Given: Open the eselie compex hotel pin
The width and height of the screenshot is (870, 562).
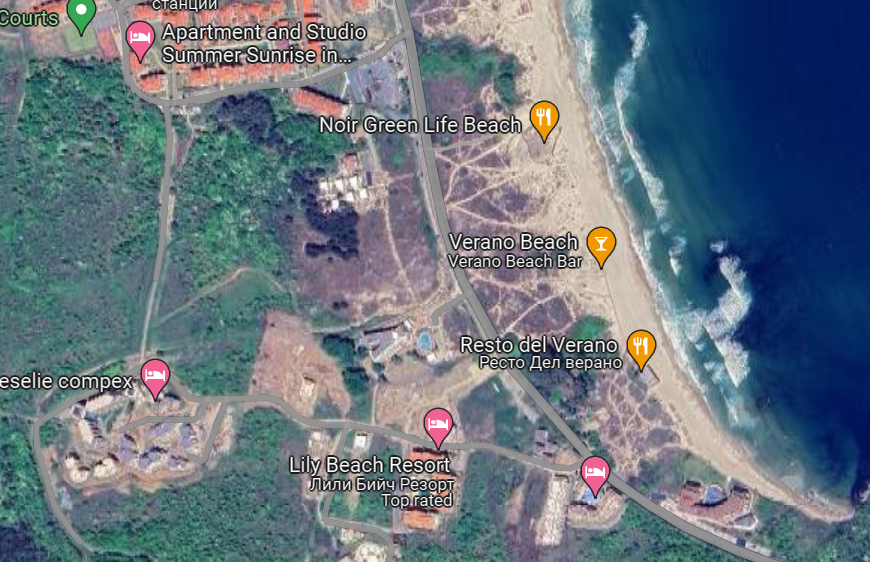Looking at the screenshot, I should 155,377.
